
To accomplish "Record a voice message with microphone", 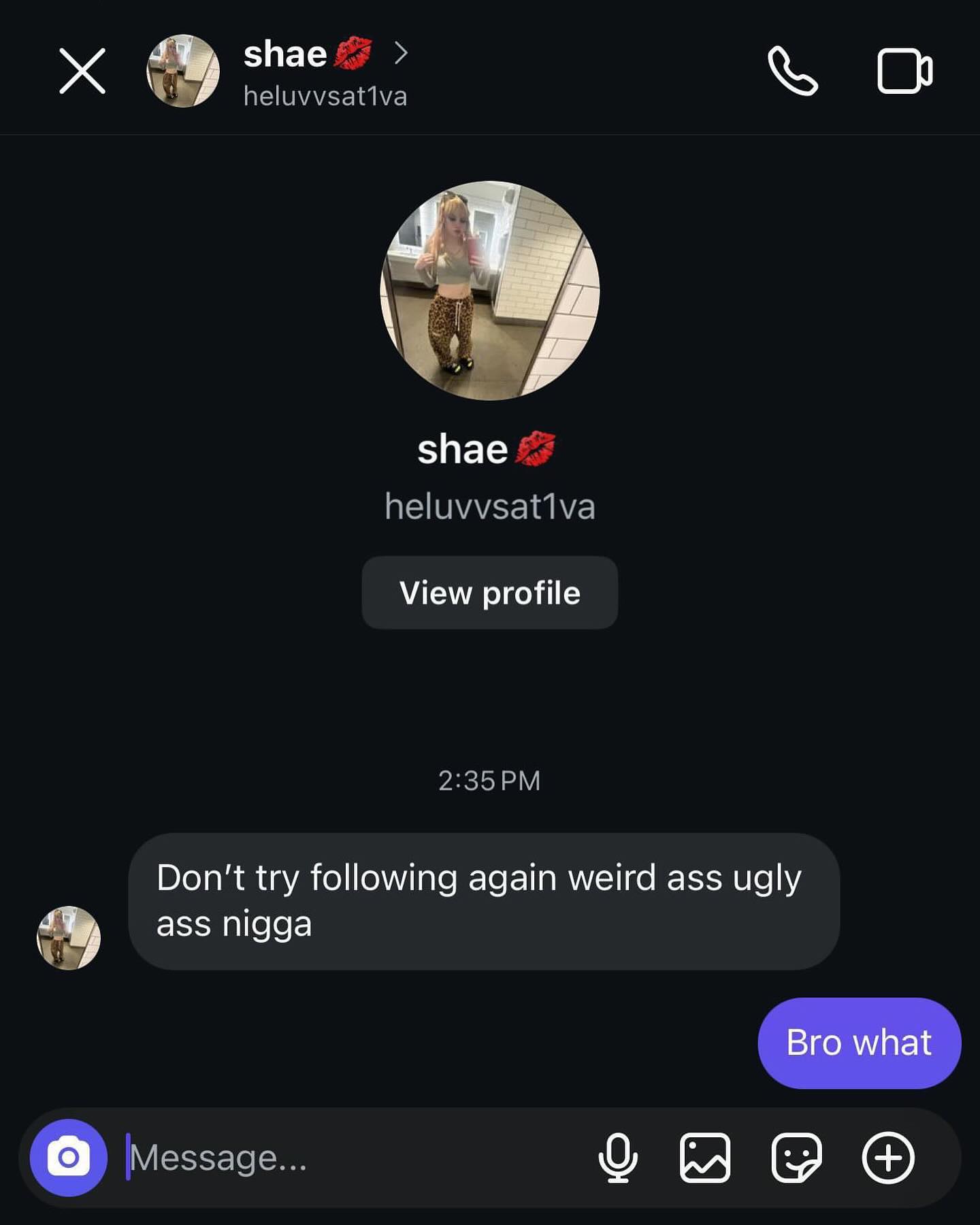I will 618,1158.
